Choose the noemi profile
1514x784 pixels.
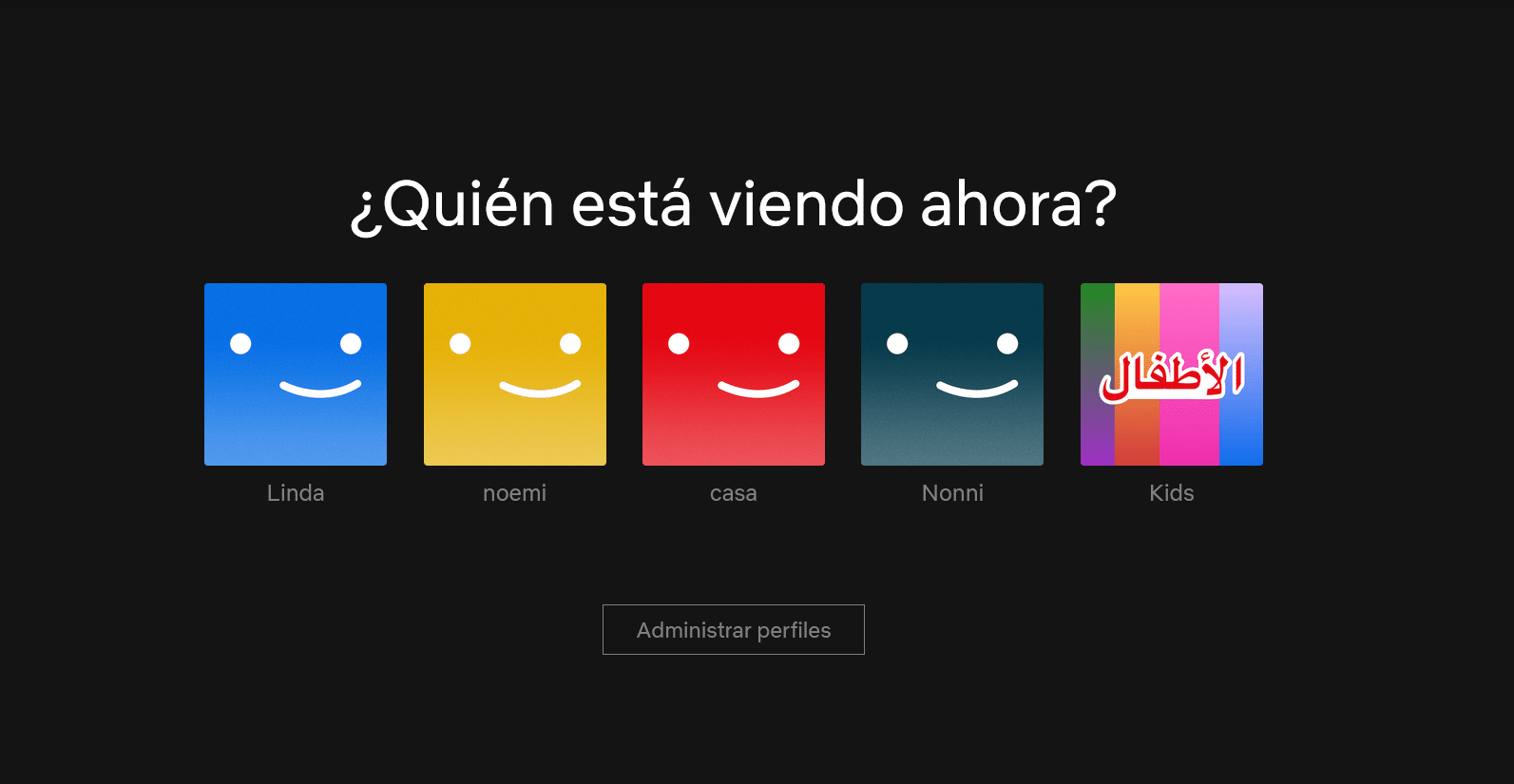(514, 374)
